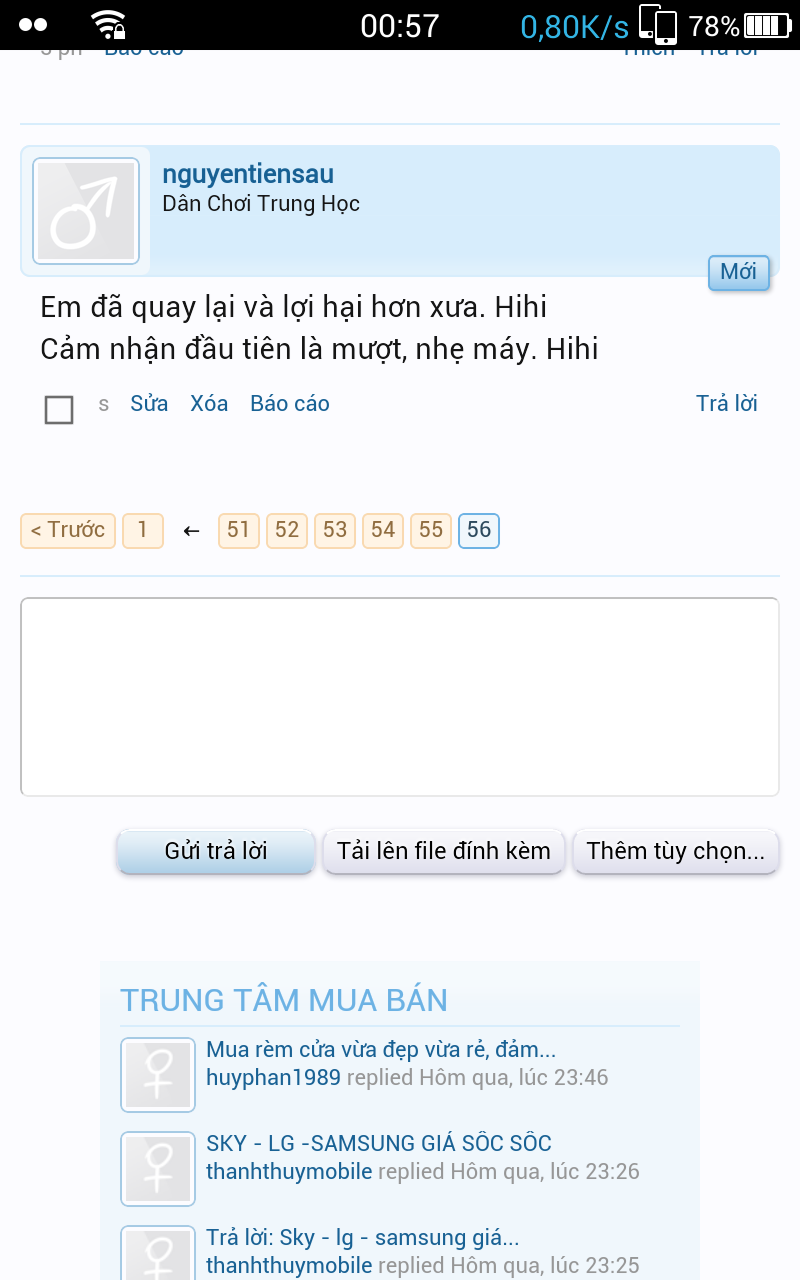Tap Trả lời on nguyentiensau's post
The width and height of the screenshot is (800, 1280).
[x=726, y=404]
